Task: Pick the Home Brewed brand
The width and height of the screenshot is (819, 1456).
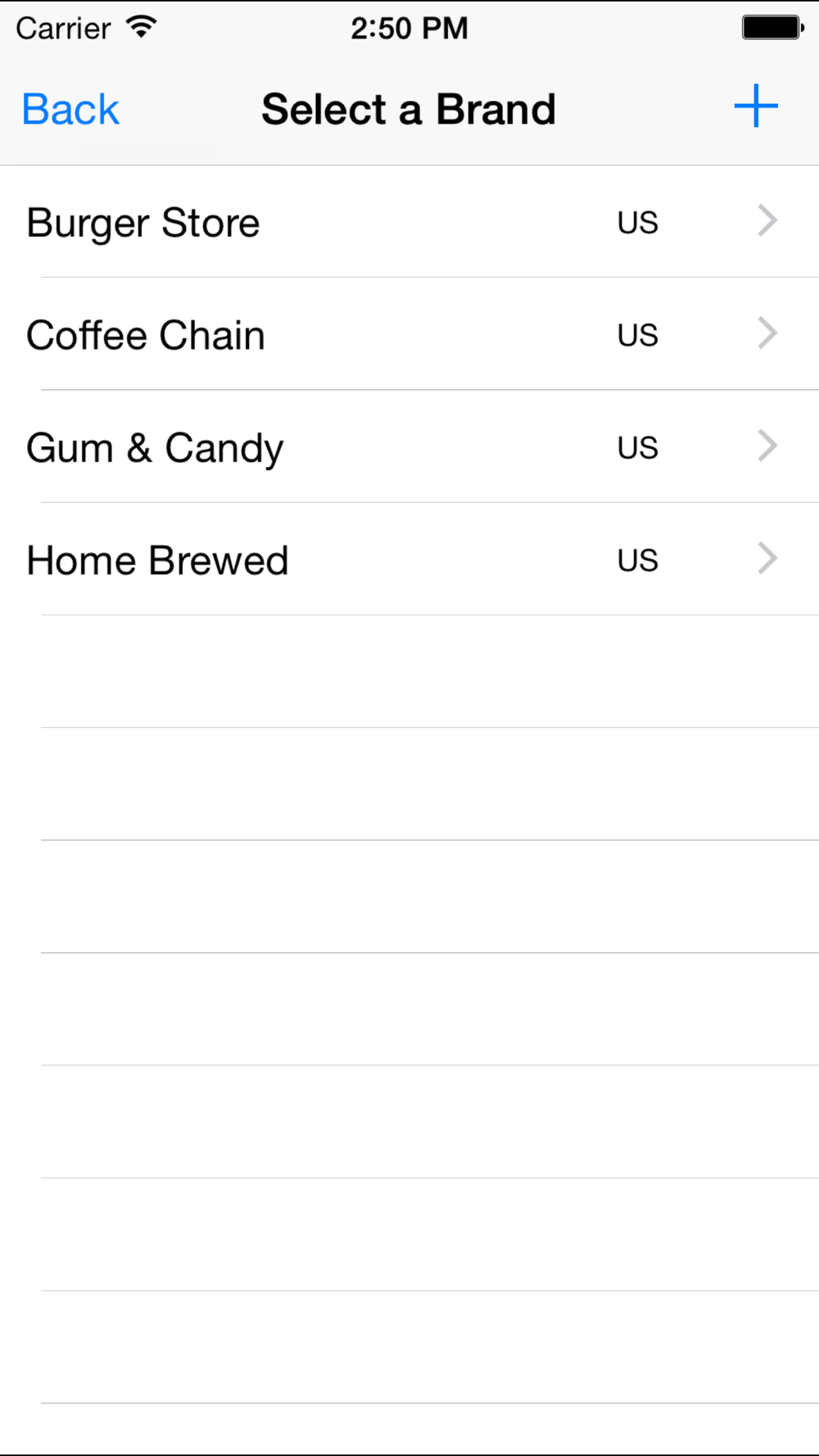Action: (x=409, y=559)
